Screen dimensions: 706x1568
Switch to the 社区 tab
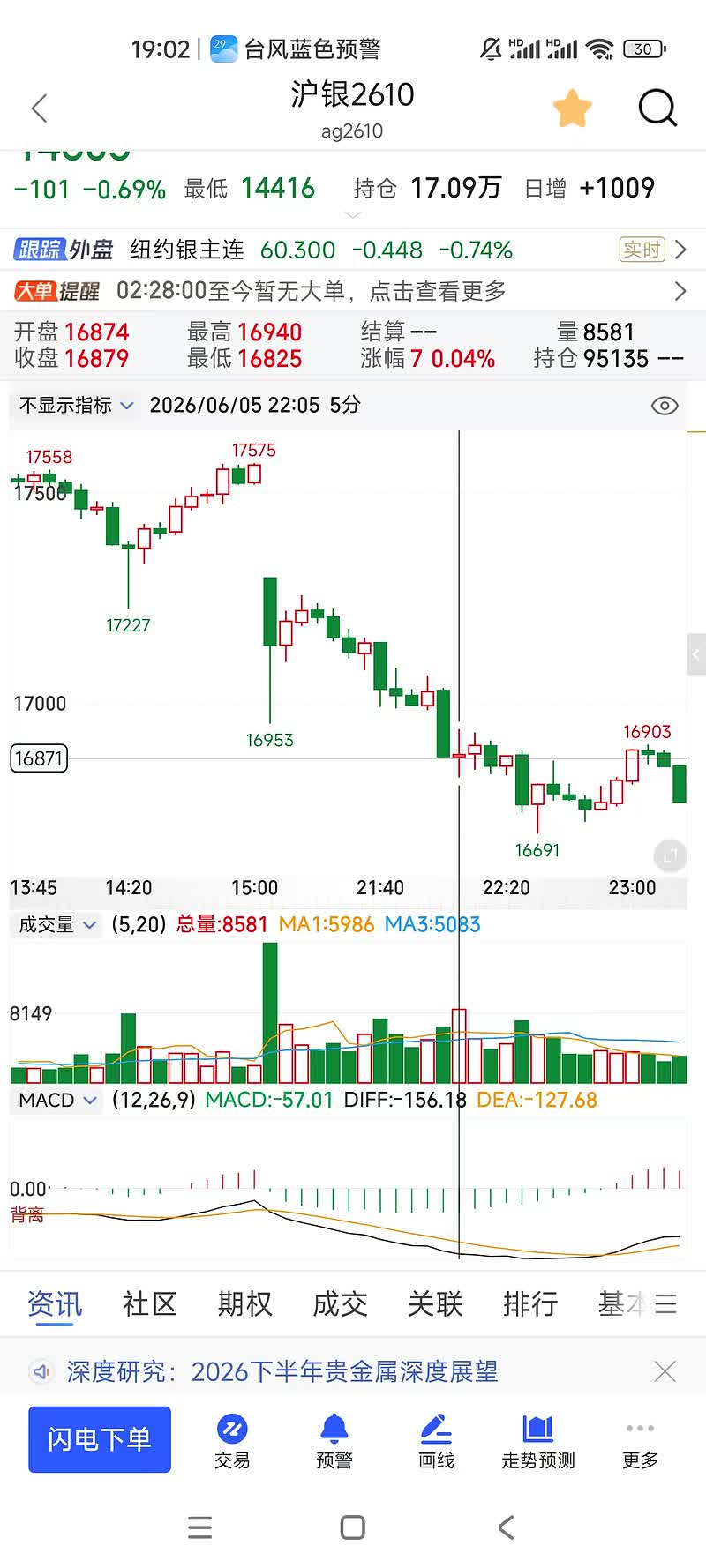150,1303
